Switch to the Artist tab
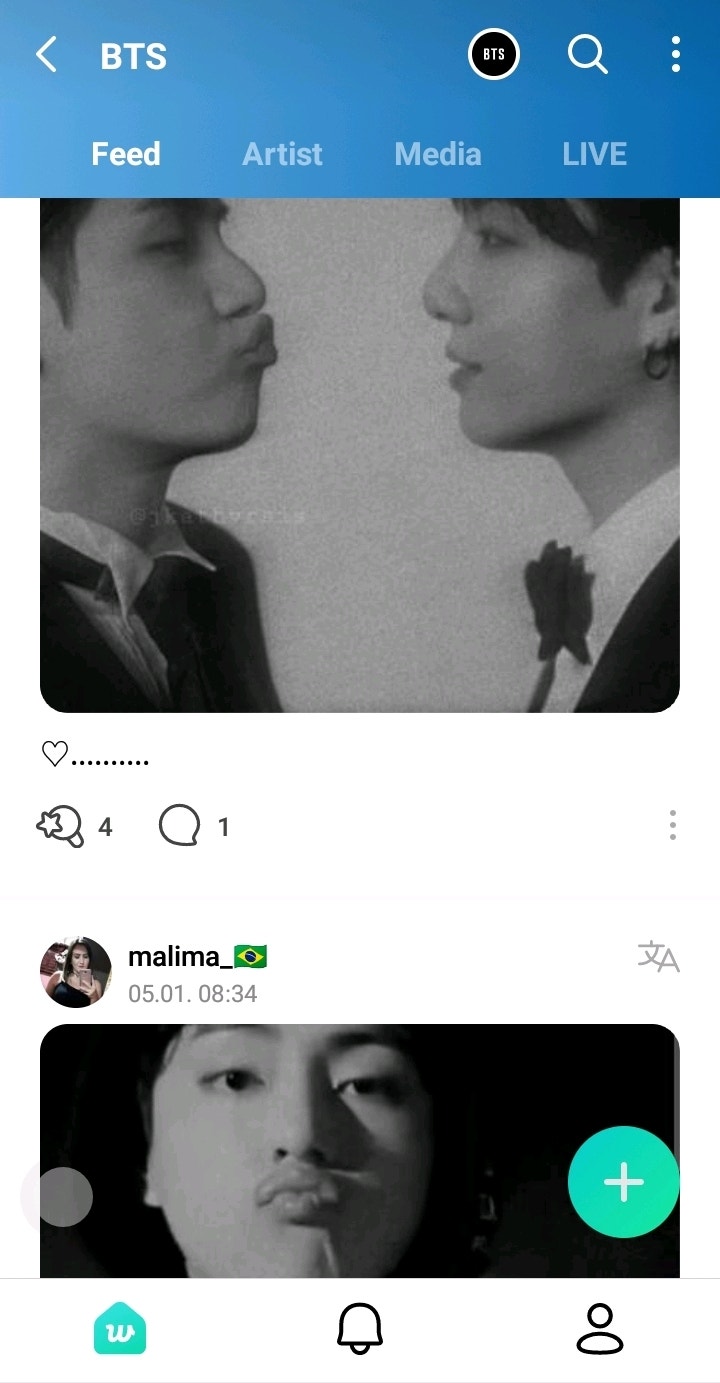Viewport: 720px width, 1383px height. click(x=281, y=154)
